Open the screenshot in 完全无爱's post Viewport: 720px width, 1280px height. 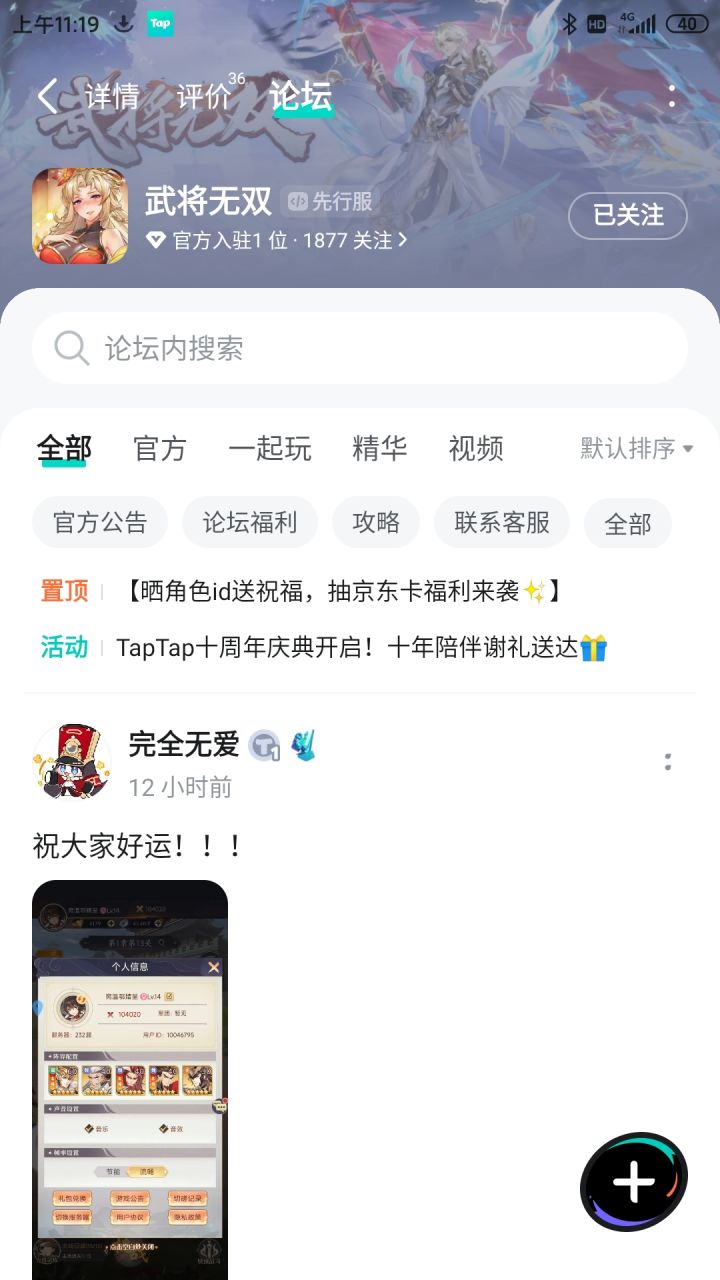pos(129,1080)
